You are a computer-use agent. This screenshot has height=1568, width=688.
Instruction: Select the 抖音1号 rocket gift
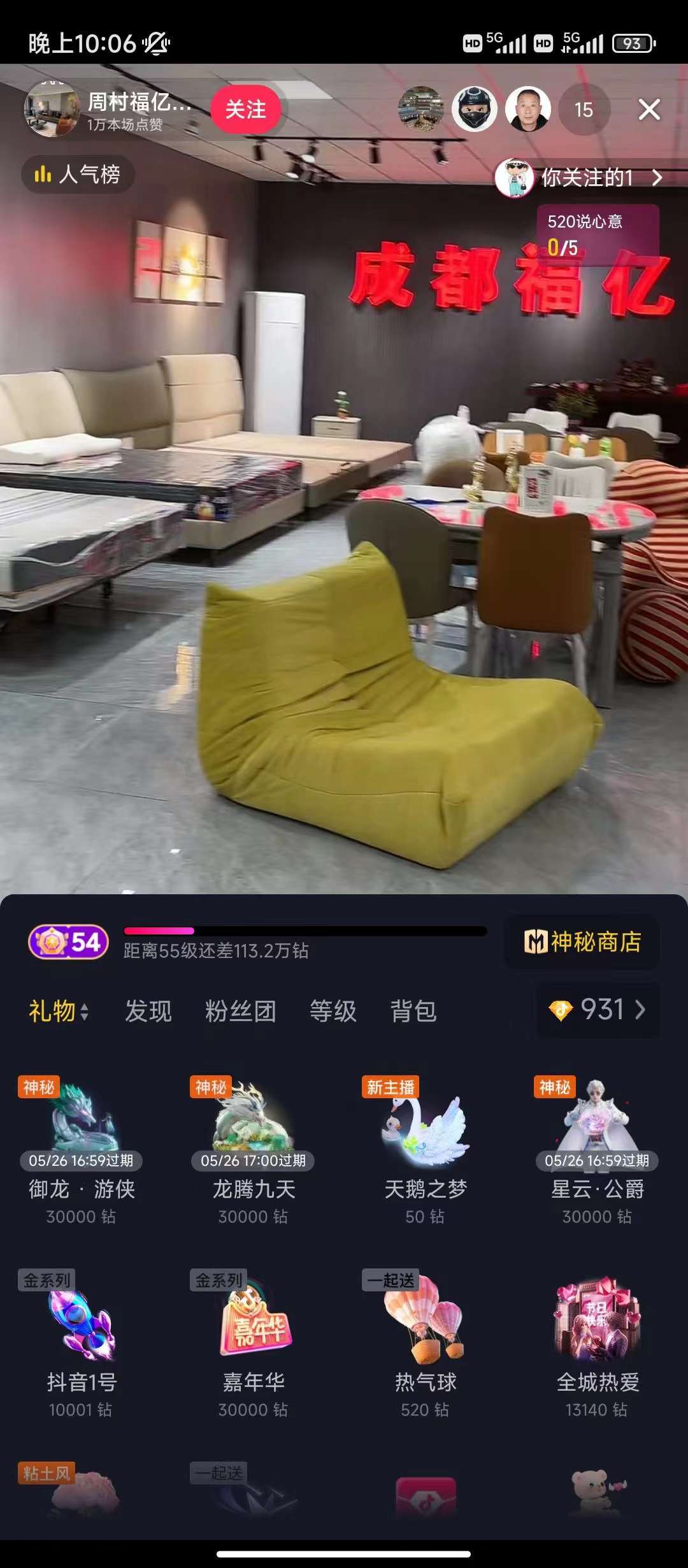pos(82,1339)
